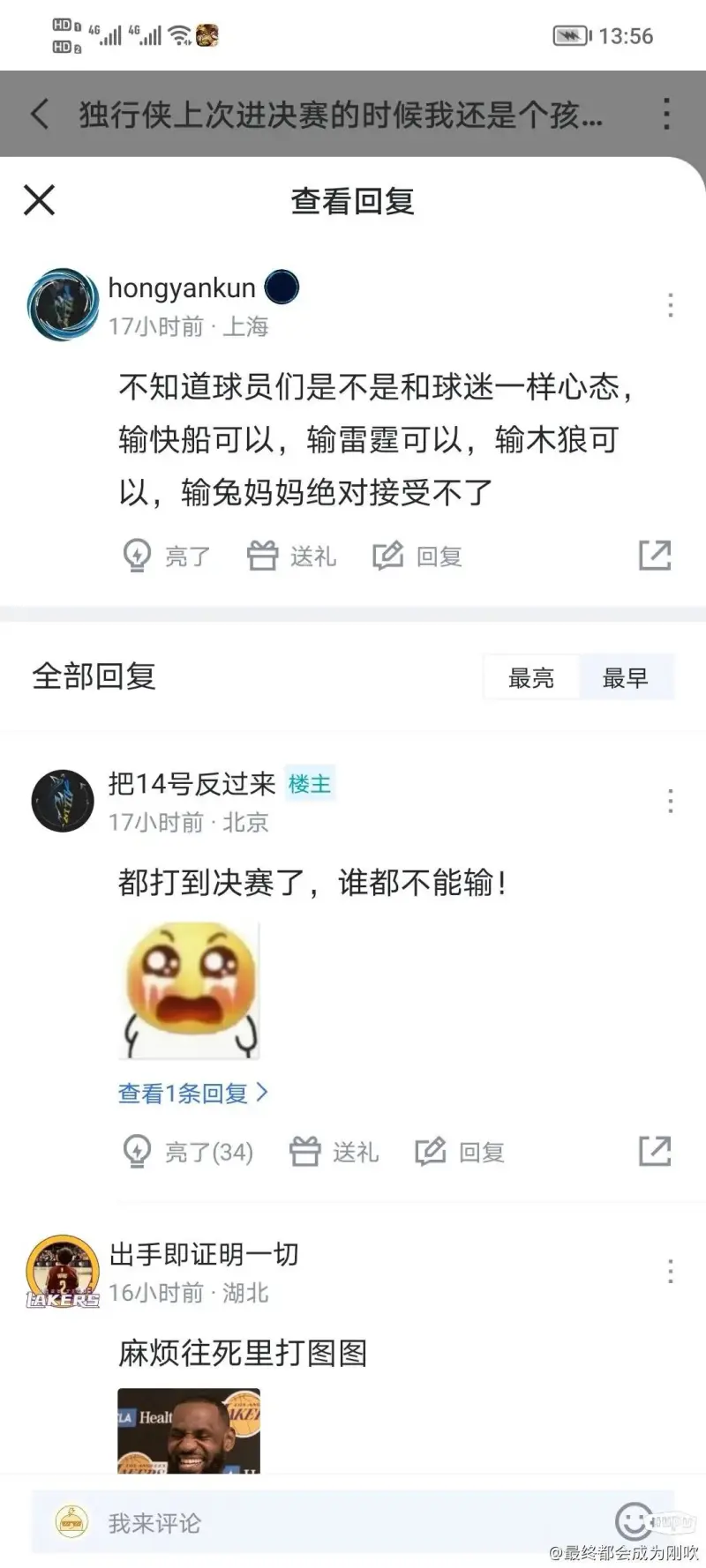
Task: Tap 亮了 on hongyankun's comment
Action: pyautogui.click(x=166, y=556)
